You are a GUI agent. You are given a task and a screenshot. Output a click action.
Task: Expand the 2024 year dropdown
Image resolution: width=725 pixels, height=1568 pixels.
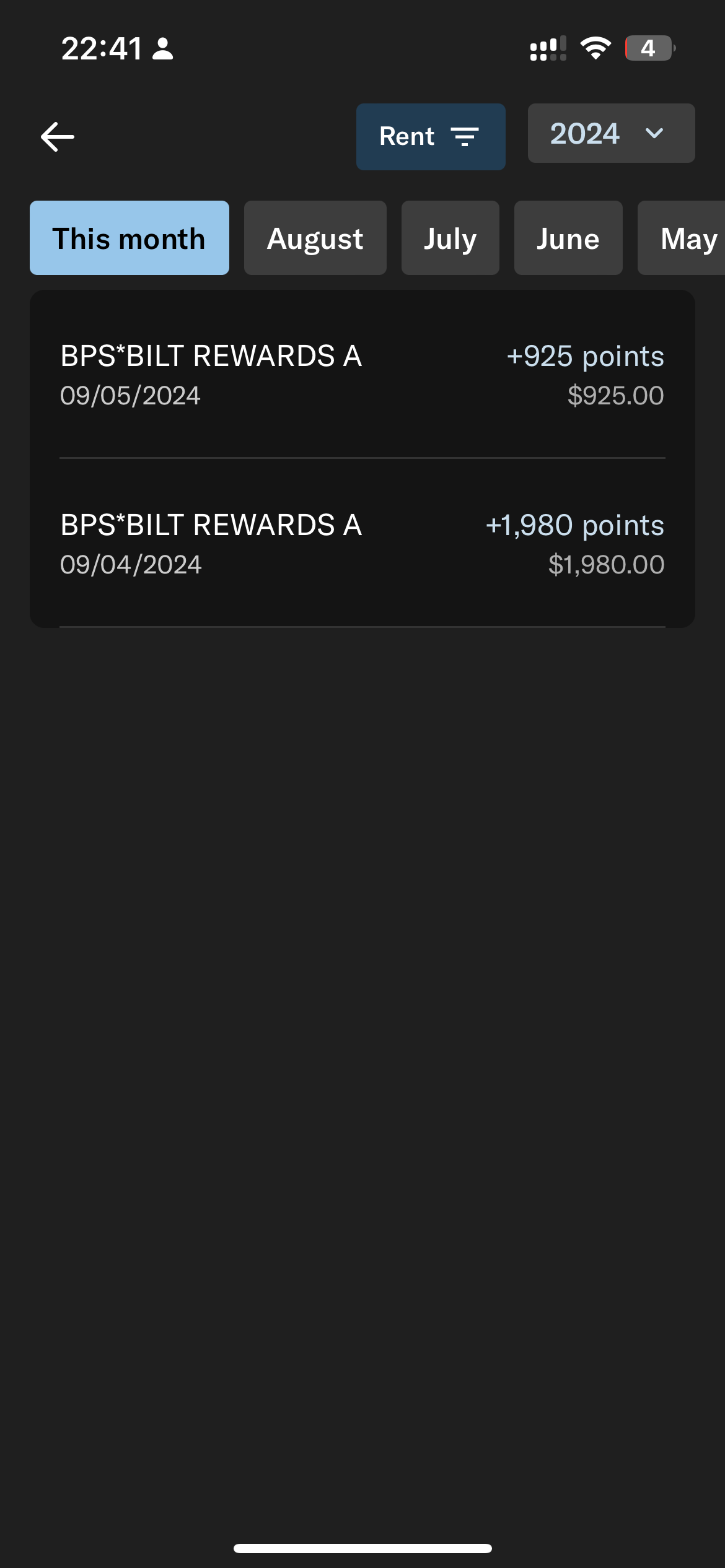coord(611,133)
